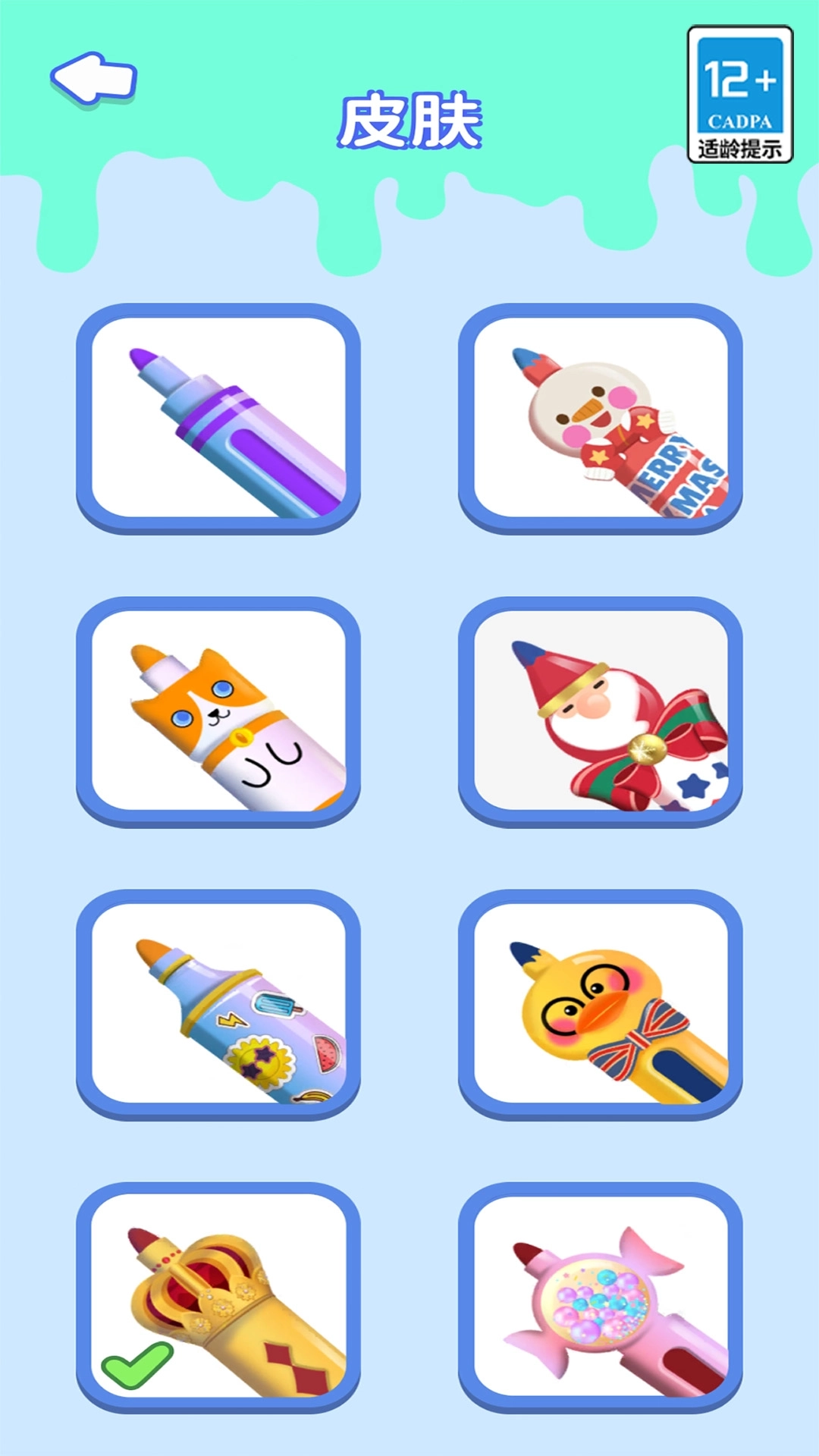
Task: Select the Santa Claus bow marker skin
Action: pyautogui.click(x=600, y=711)
